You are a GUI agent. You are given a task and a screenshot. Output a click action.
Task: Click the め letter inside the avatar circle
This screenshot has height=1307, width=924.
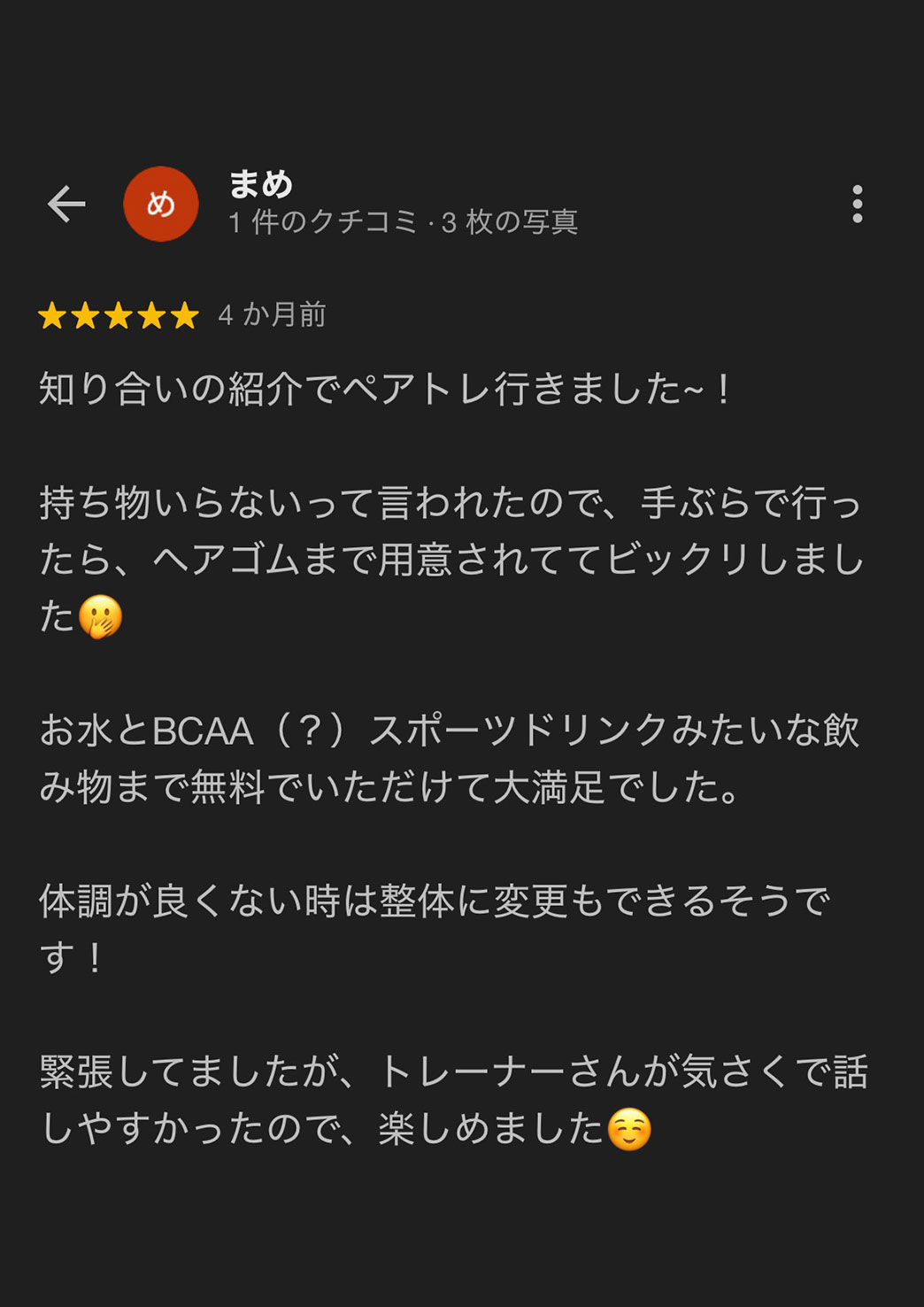(x=162, y=203)
